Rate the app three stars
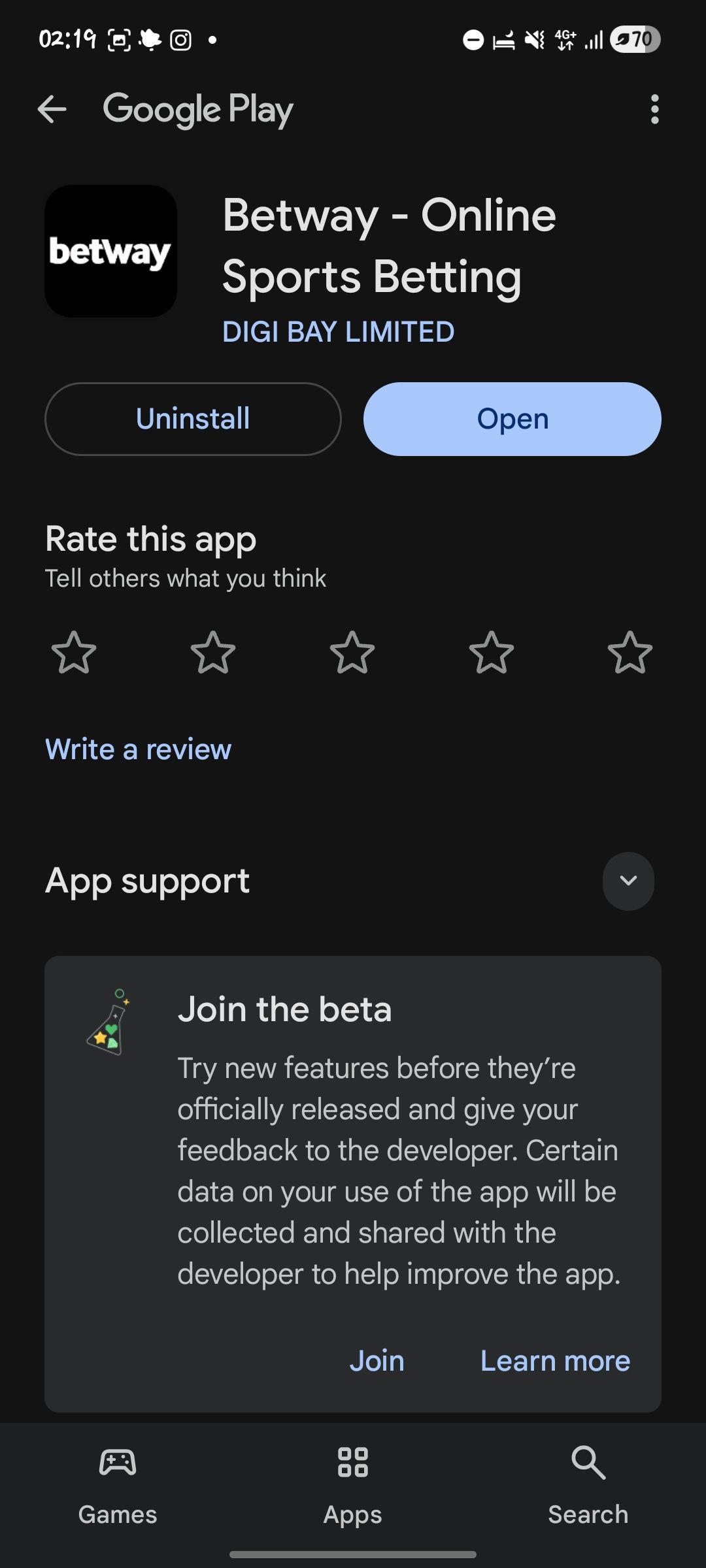This screenshot has width=706, height=1568. pyautogui.click(x=352, y=653)
